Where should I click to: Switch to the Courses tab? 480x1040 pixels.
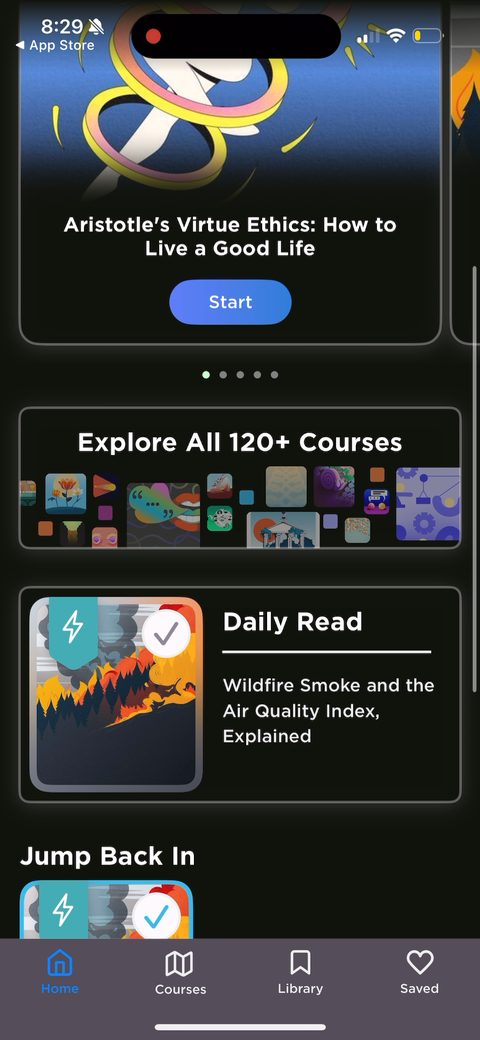point(180,973)
